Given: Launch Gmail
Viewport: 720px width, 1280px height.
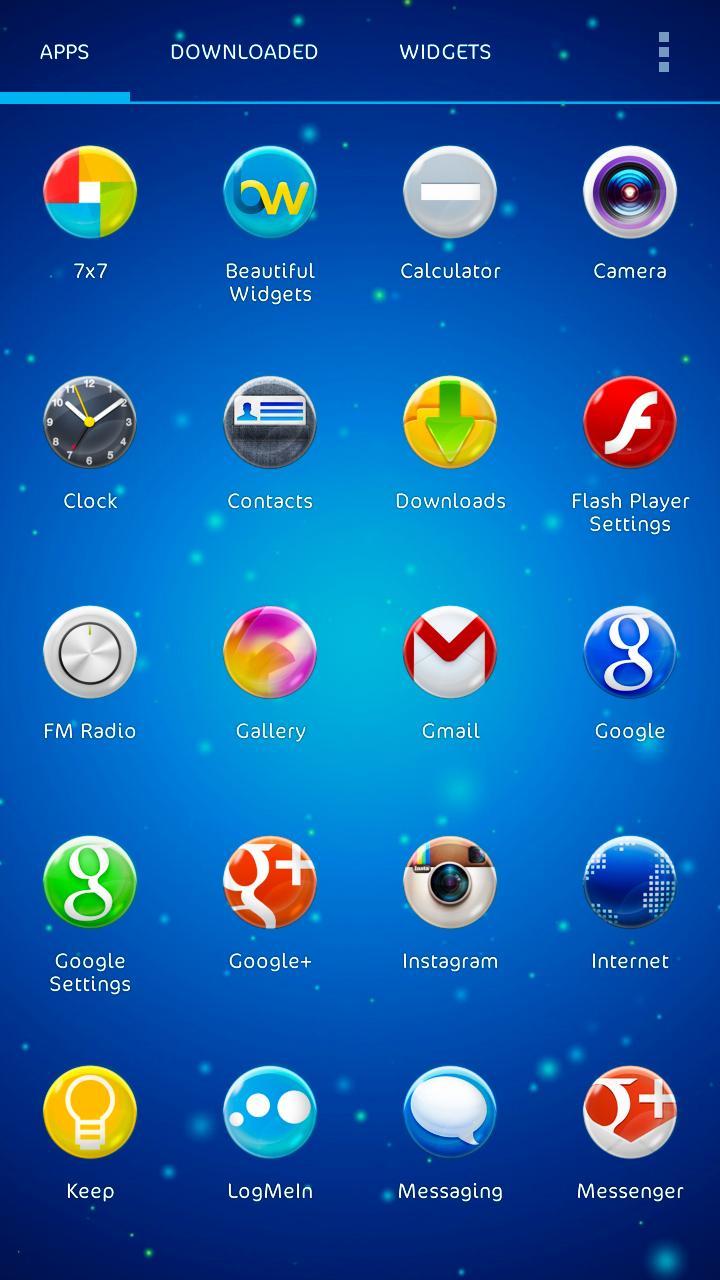Looking at the screenshot, I should tap(450, 652).
